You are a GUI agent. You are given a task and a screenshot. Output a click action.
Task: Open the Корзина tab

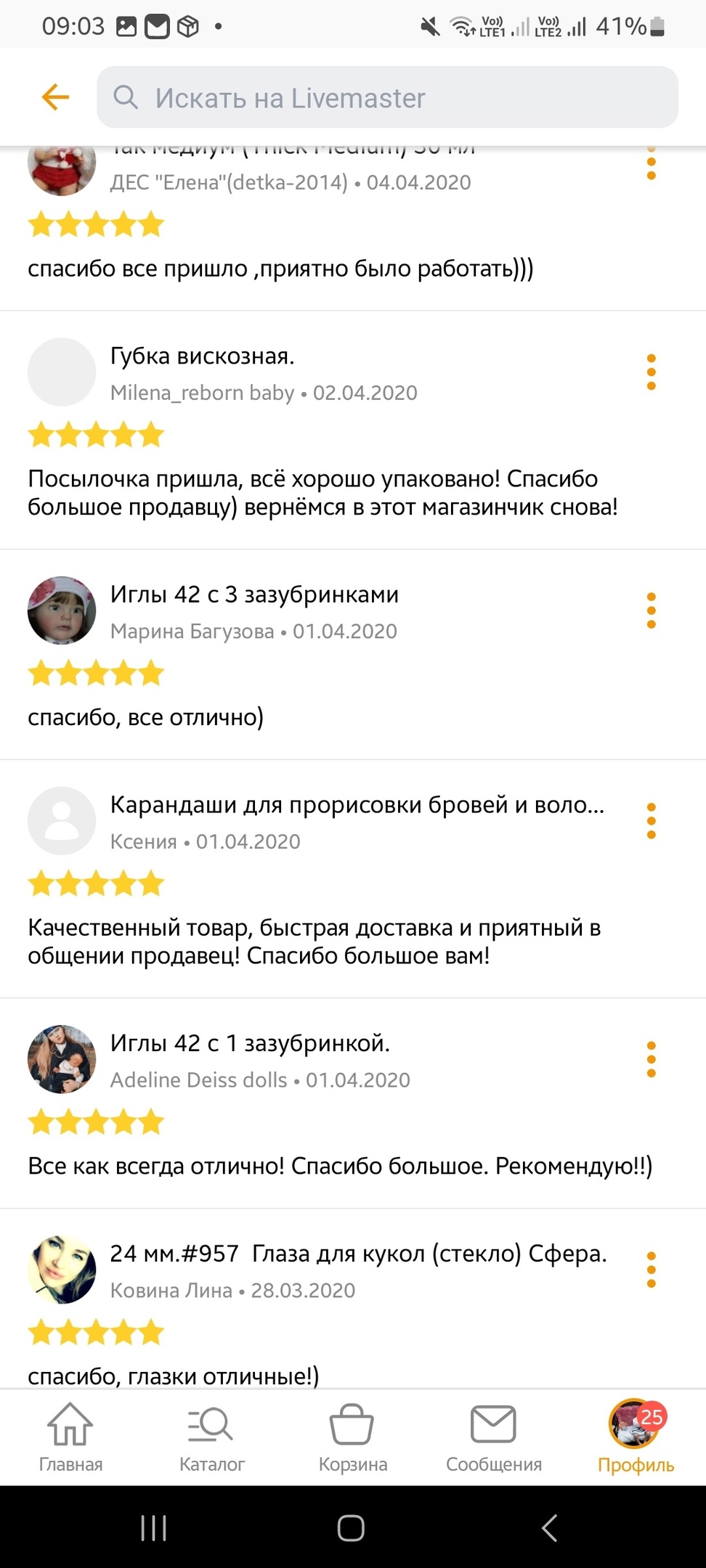click(x=352, y=1437)
